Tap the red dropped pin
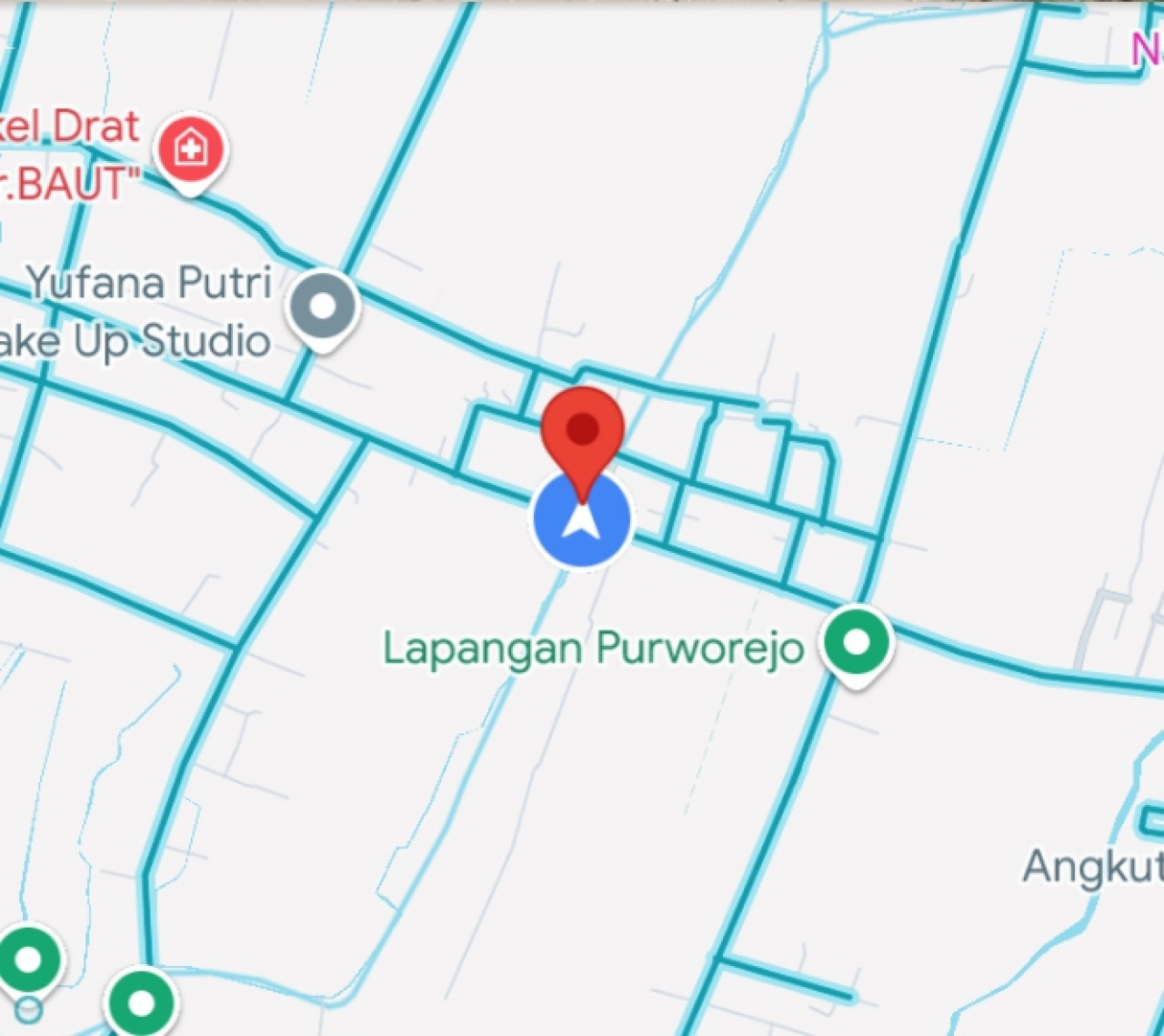The width and height of the screenshot is (1164, 1036). coord(583,431)
